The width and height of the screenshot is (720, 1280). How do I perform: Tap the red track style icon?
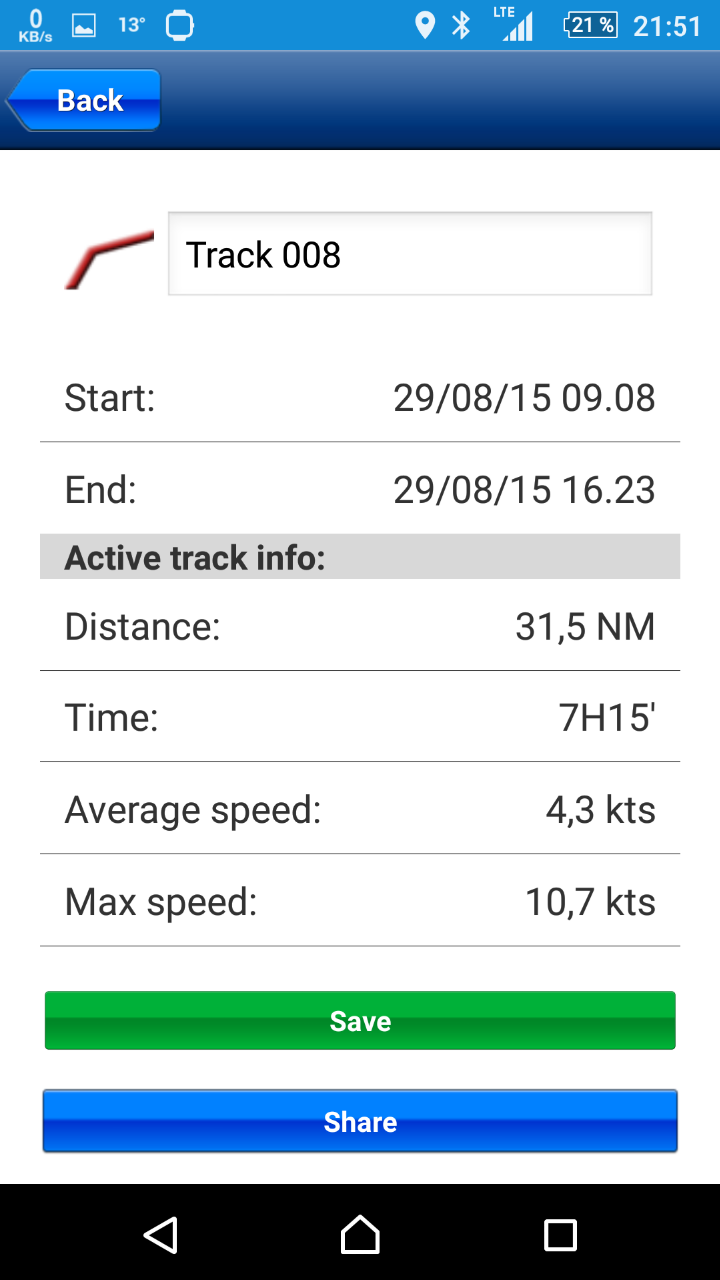(x=109, y=258)
